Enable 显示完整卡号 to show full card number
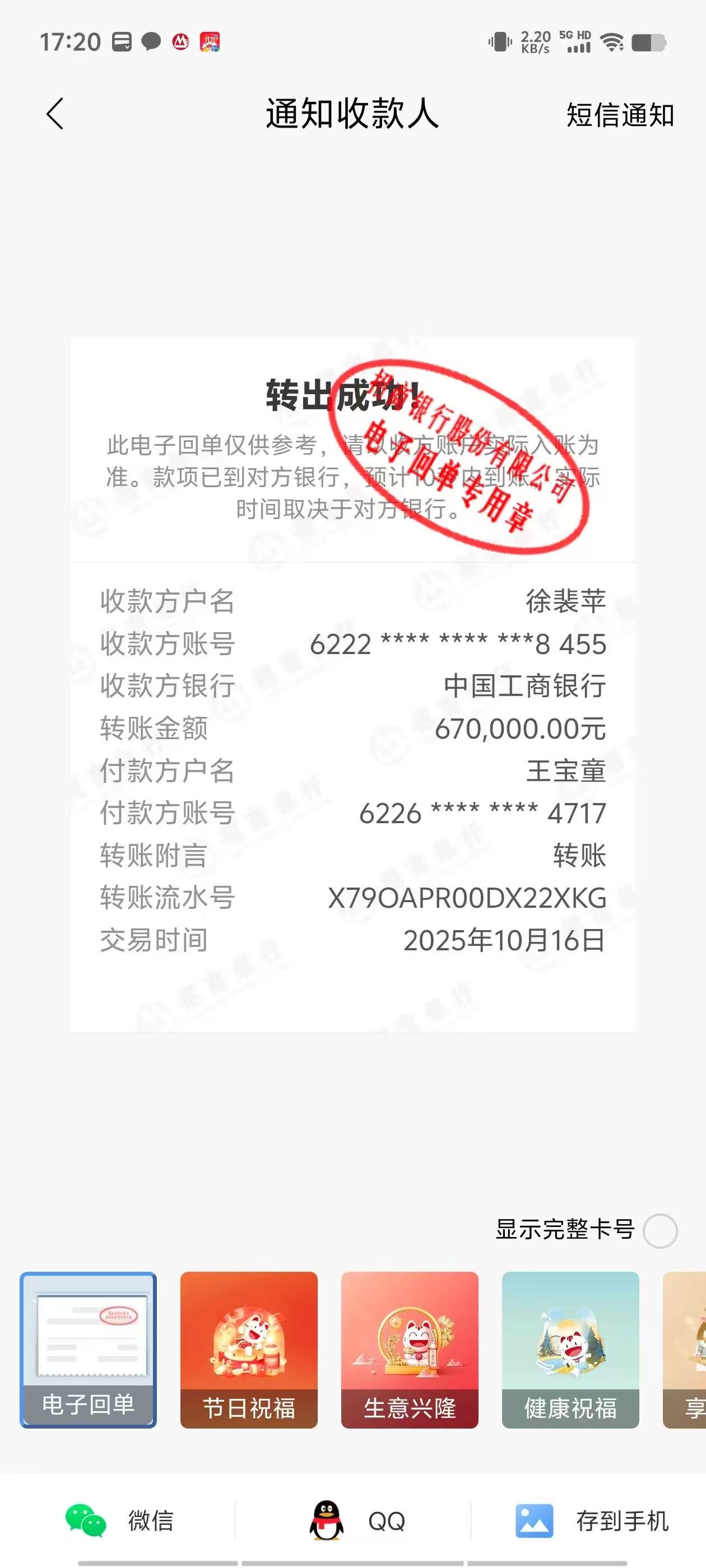Screen dimensions: 706x1568 click(659, 1231)
